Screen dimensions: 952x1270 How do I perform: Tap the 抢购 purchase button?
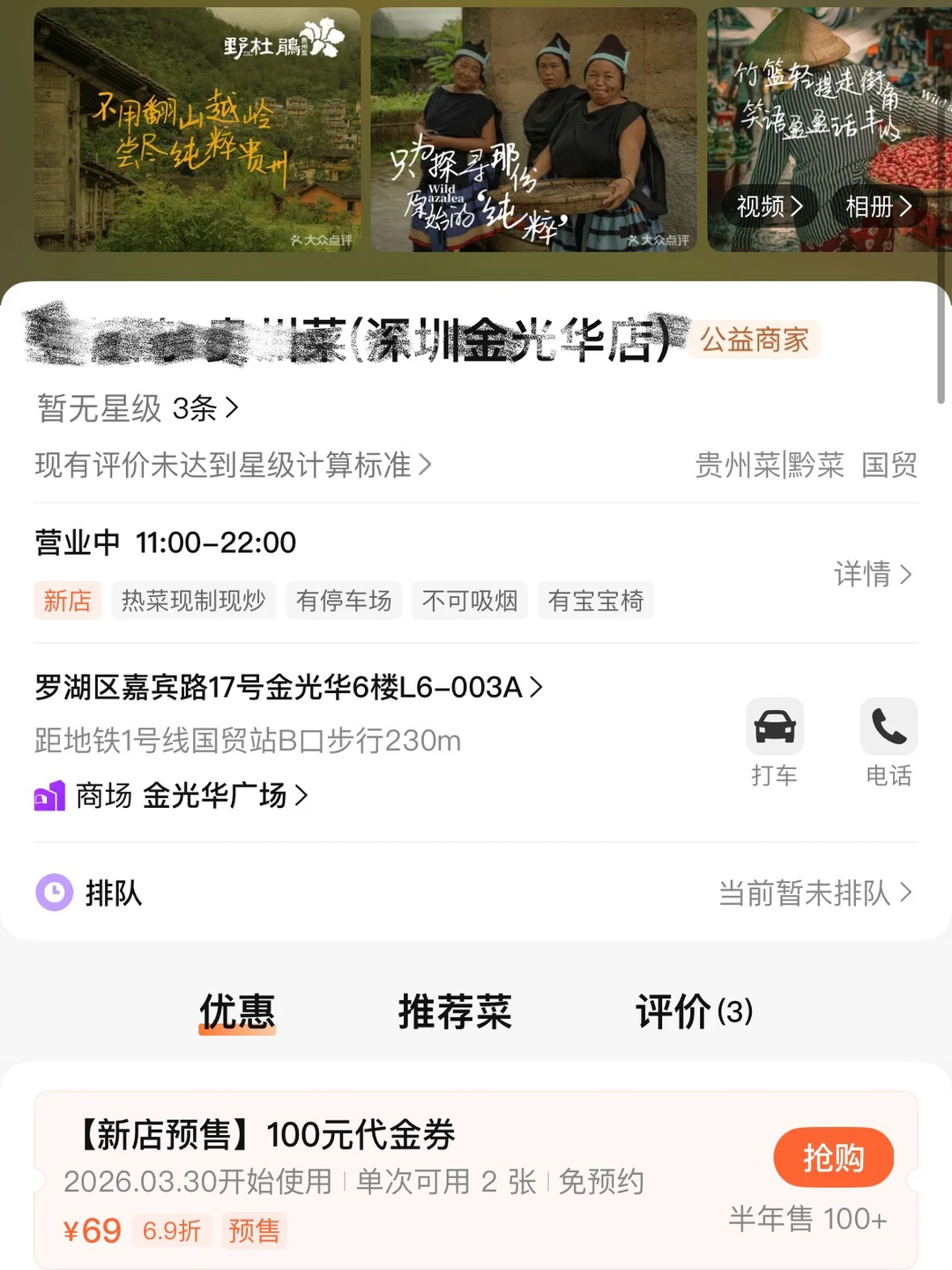pos(834,1157)
